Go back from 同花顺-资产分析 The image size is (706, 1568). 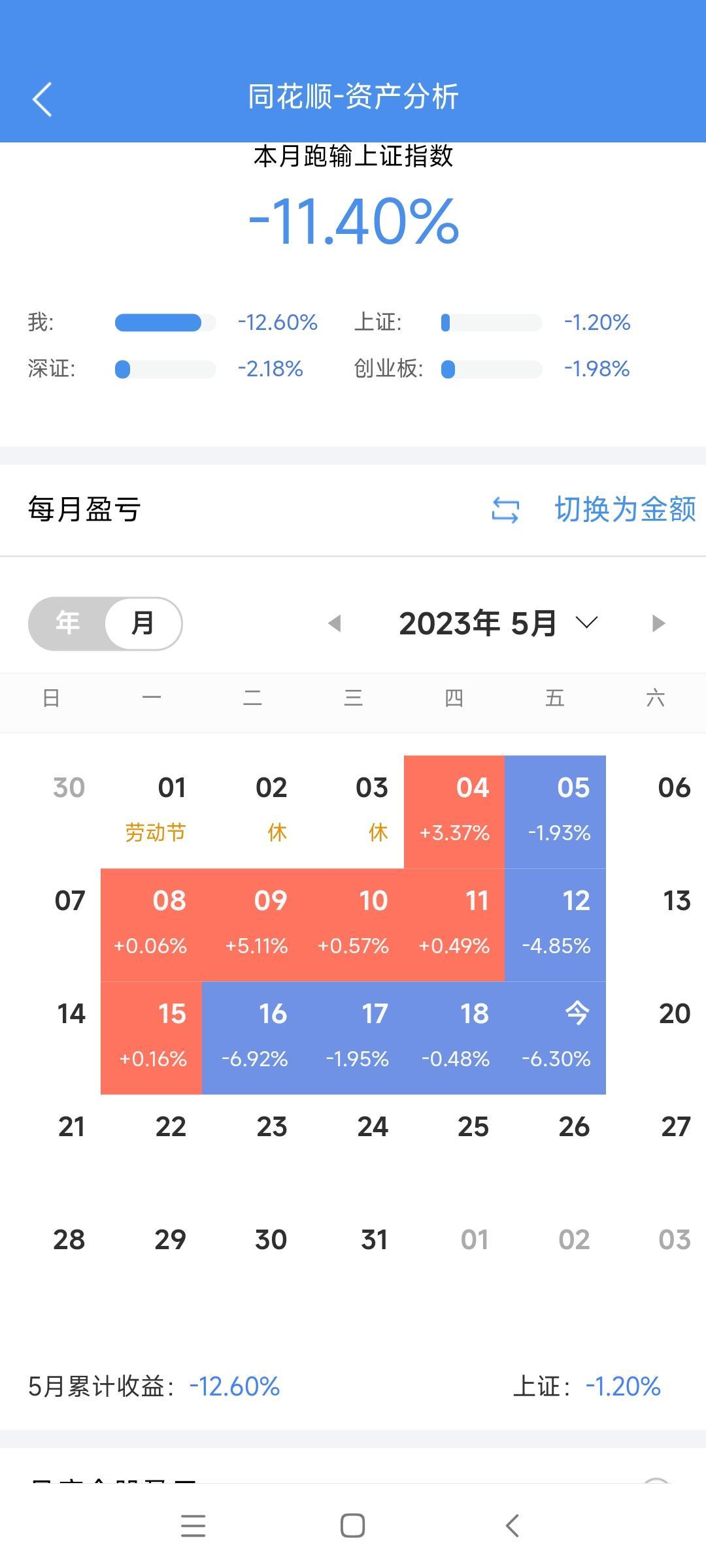click(42, 99)
